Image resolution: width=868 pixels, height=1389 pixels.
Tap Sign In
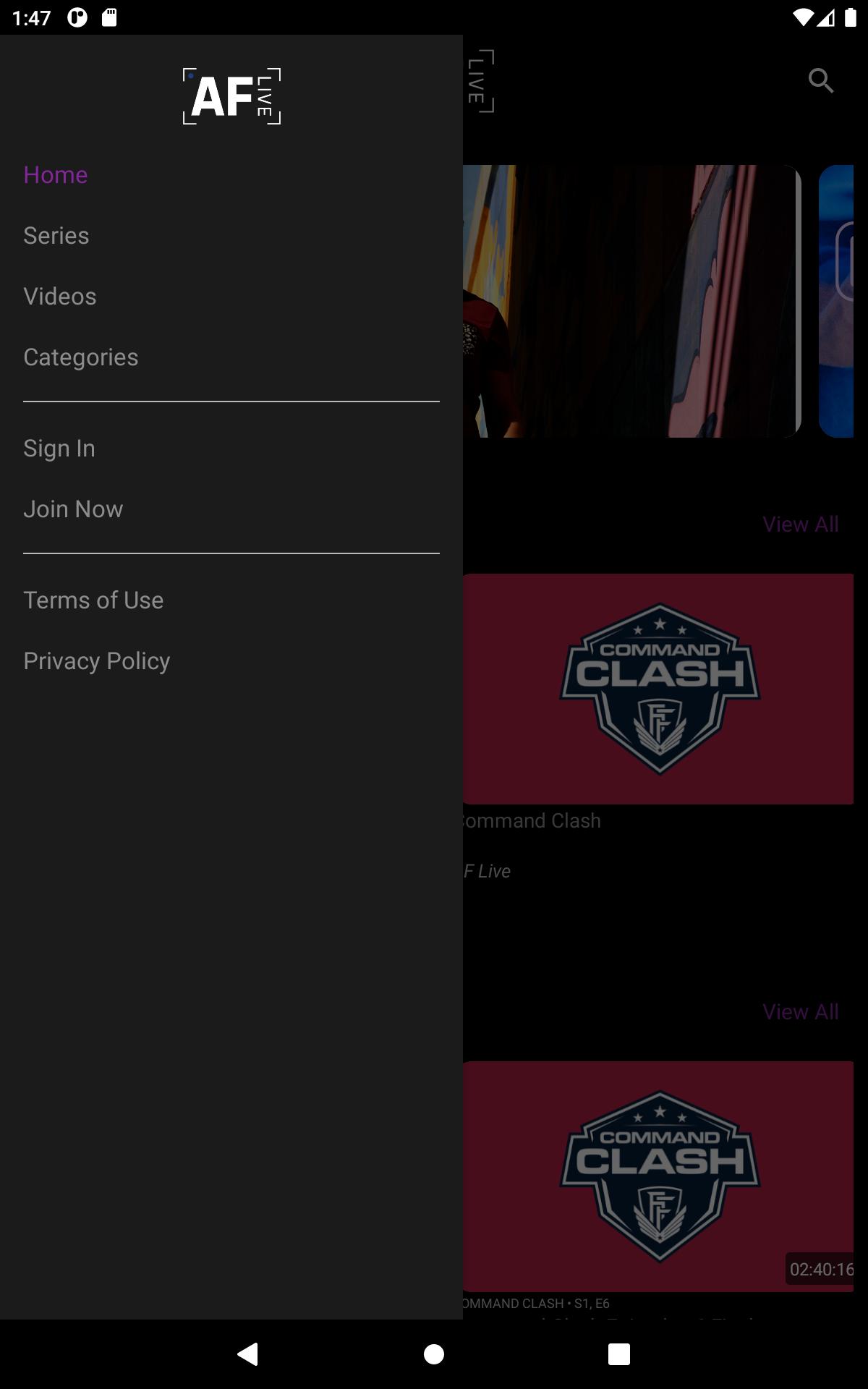[59, 449]
